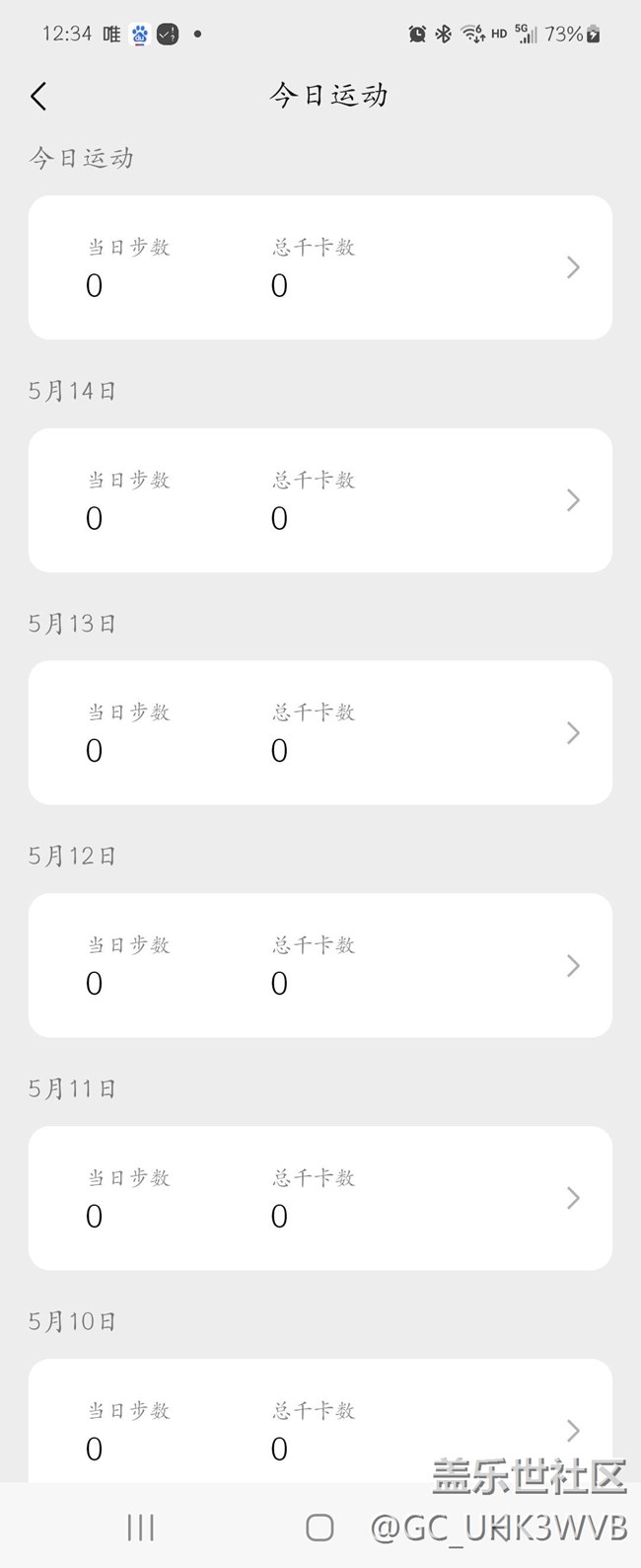
Task: Open today's 今日运动 activity card
Action: (320, 267)
